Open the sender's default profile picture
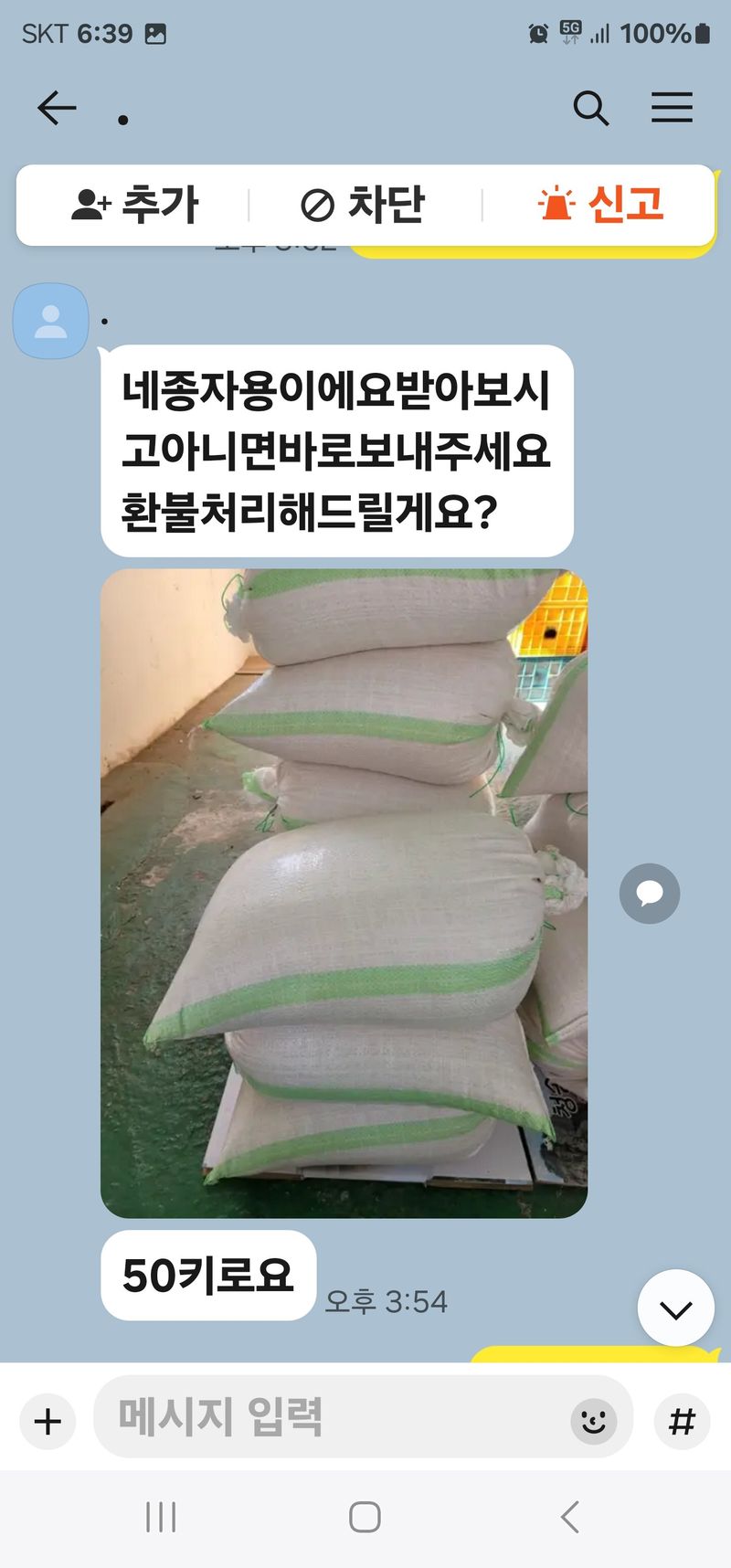 point(50,321)
